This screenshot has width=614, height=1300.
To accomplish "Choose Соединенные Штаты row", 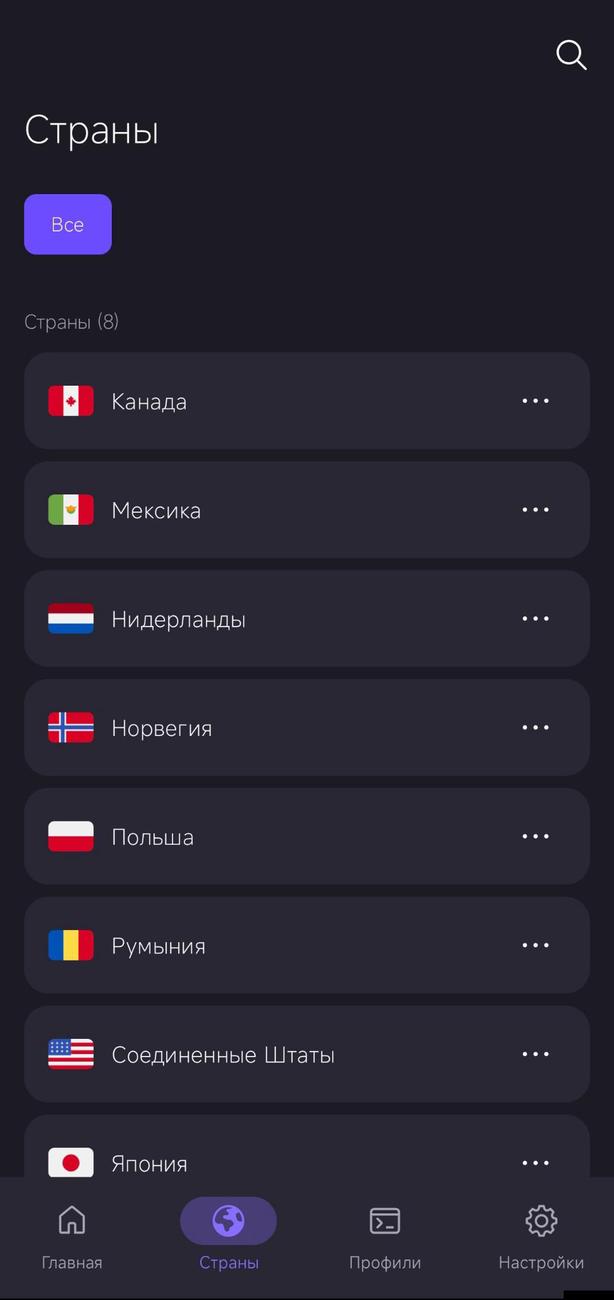I will pos(250,1055).
